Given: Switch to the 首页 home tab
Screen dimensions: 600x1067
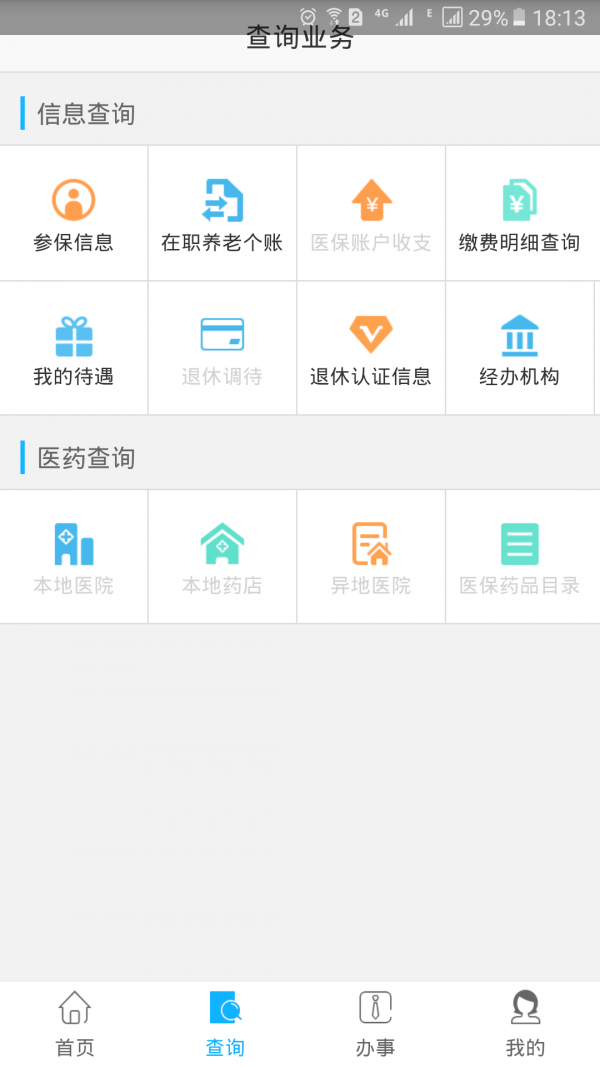Looking at the screenshot, I should click(75, 1024).
